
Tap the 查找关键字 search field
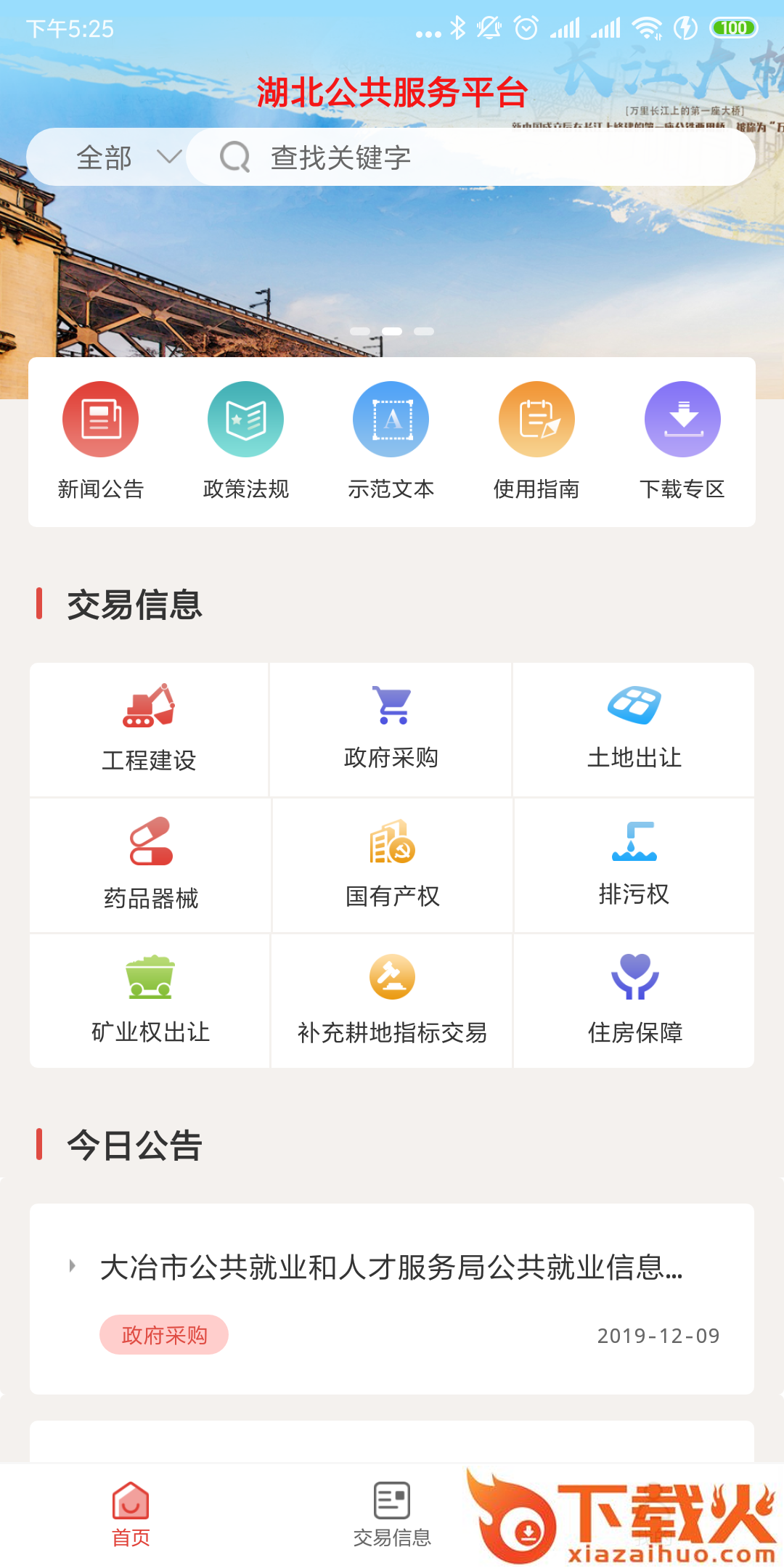point(472,158)
